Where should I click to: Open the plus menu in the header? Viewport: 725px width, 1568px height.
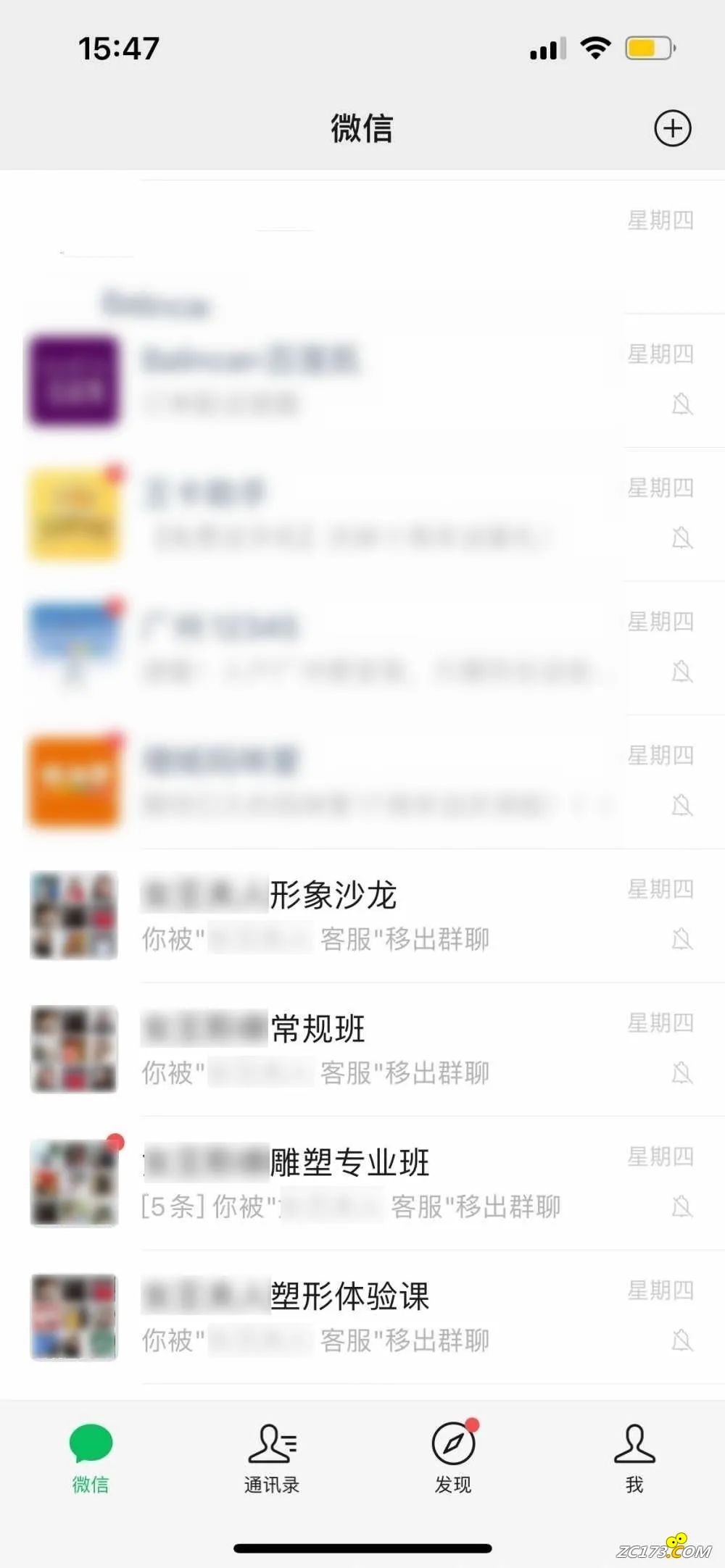pos(672,129)
